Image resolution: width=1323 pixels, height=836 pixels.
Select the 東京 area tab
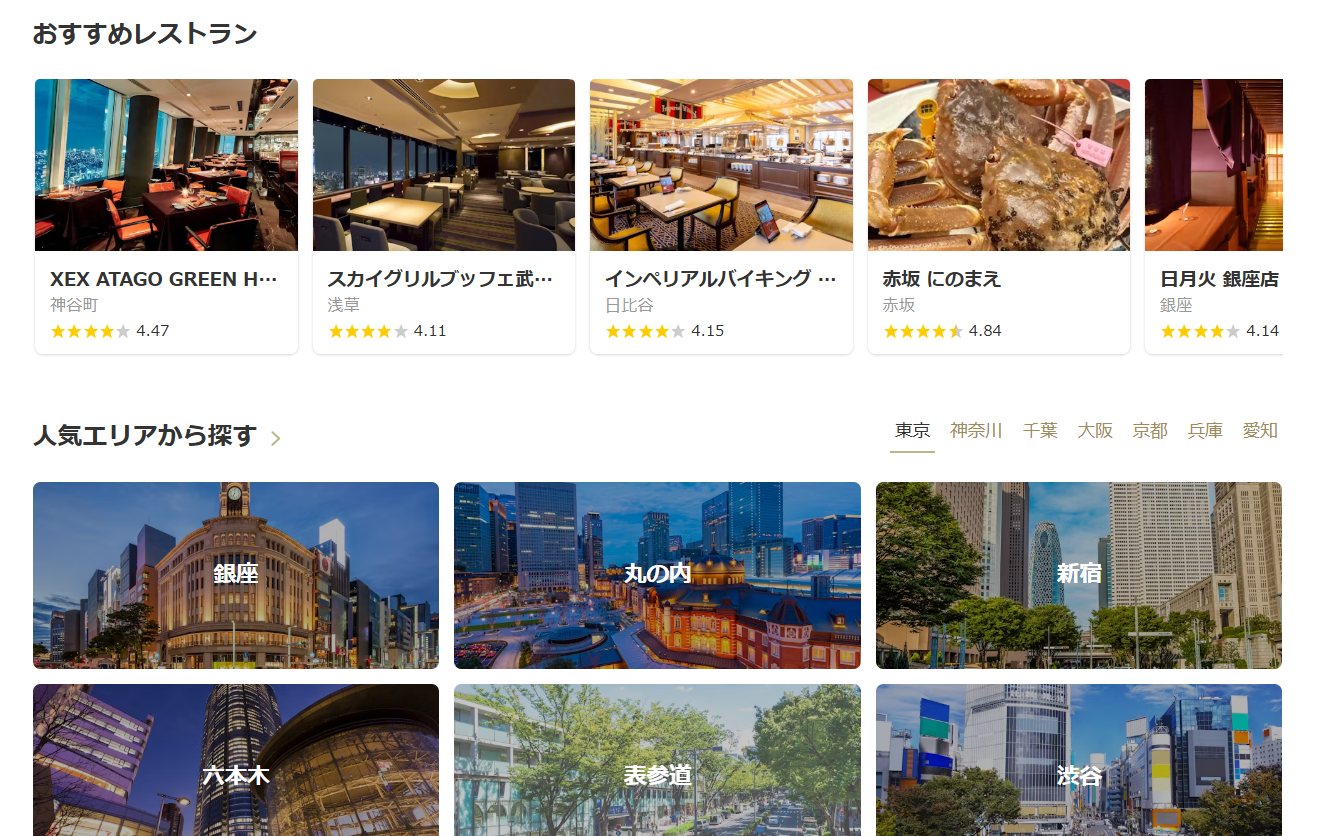[x=912, y=431]
